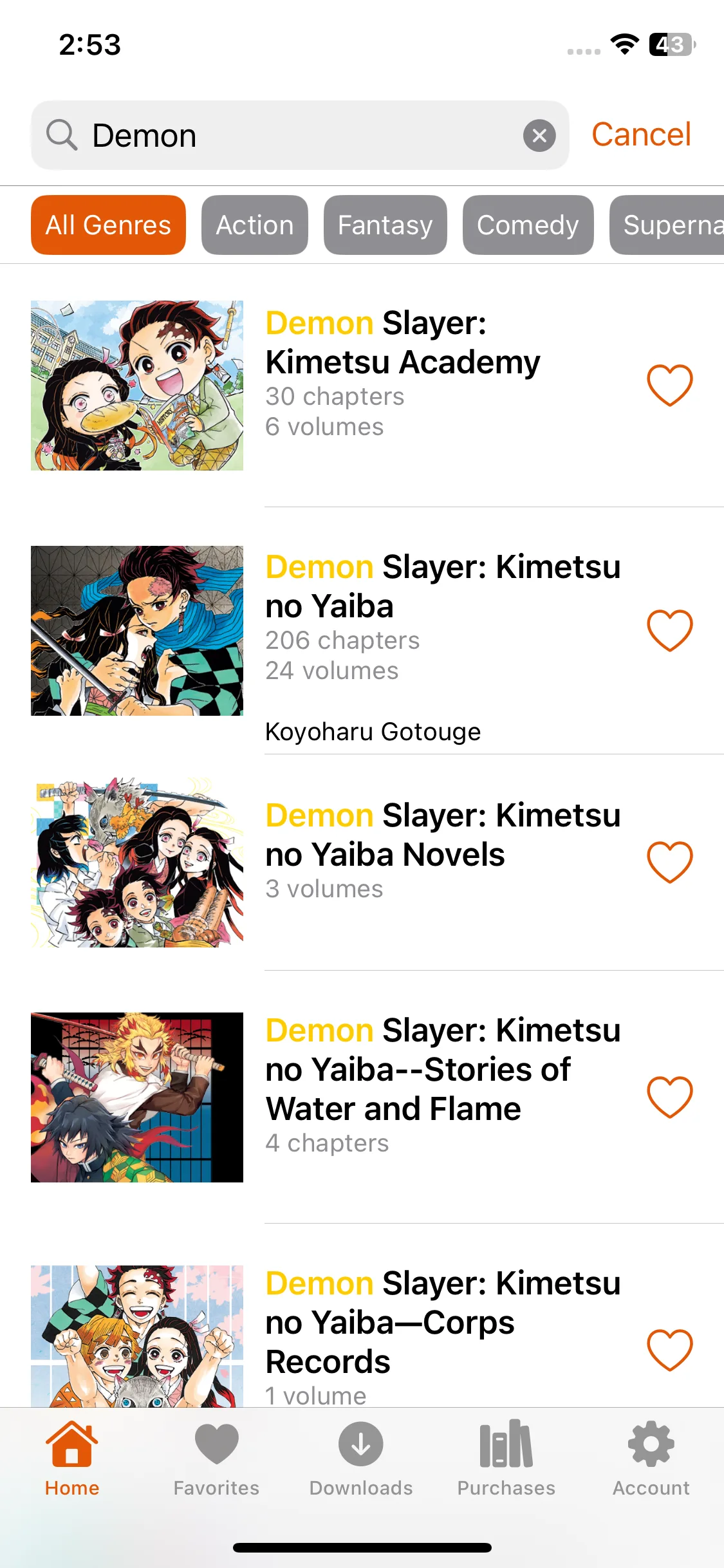Screen dimensions: 724x1568
Task: Cancel the search
Action: pyautogui.click(x=641, y=135)
